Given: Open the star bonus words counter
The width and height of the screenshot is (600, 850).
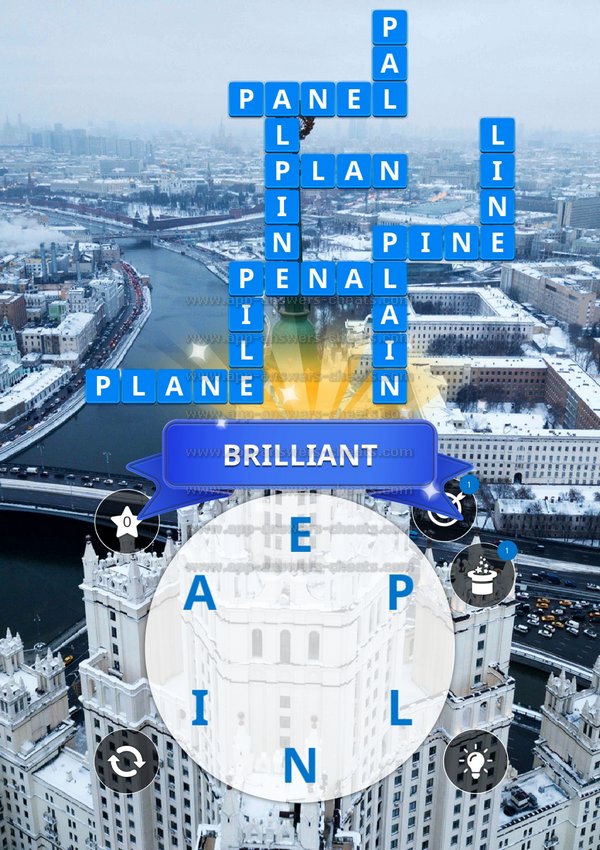Looking at the screenshot, I should 126,522.
